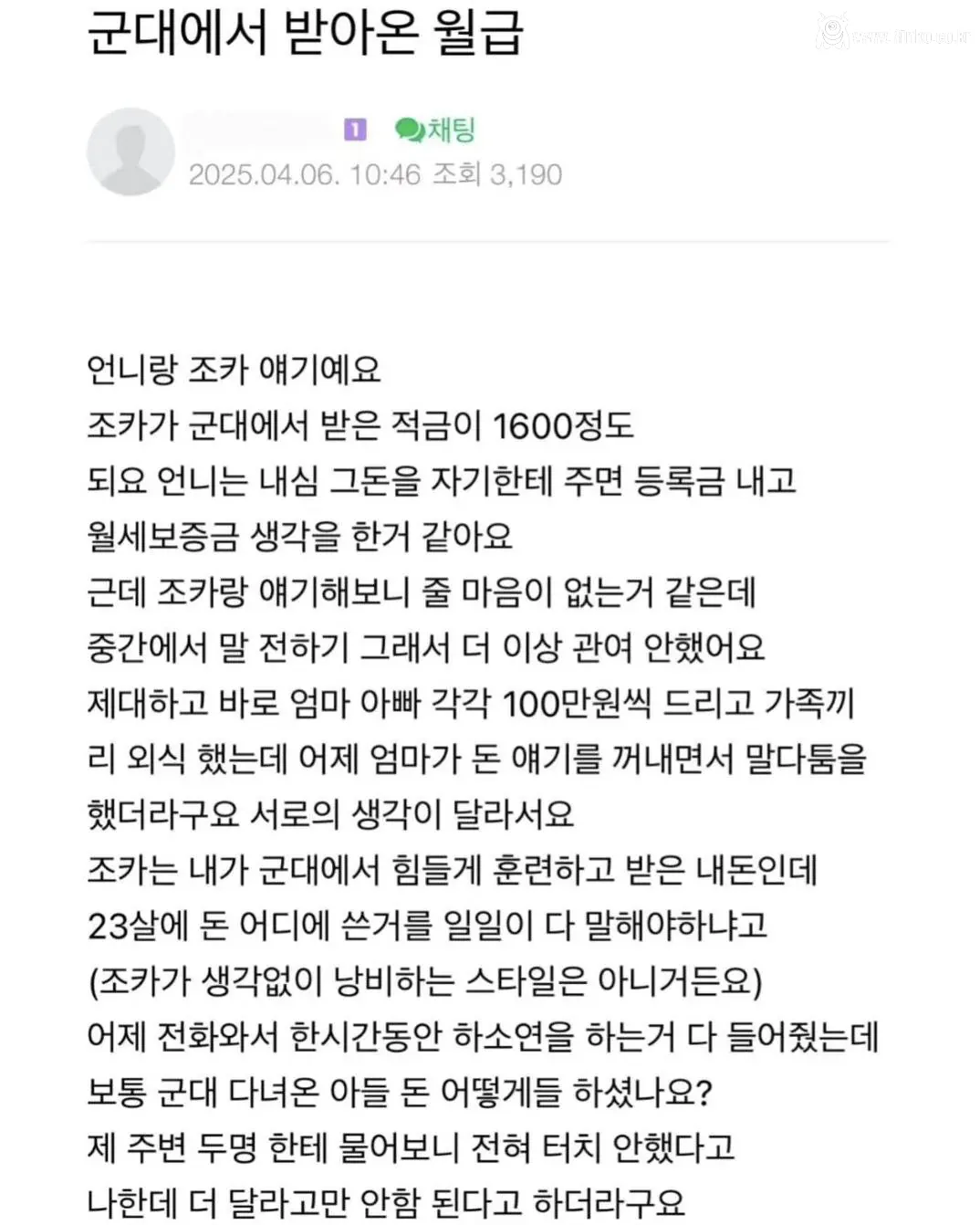The image size is (980, 1225).
Task: Click the first line 언니랑 조카 얘기예요
Action: 233,369
